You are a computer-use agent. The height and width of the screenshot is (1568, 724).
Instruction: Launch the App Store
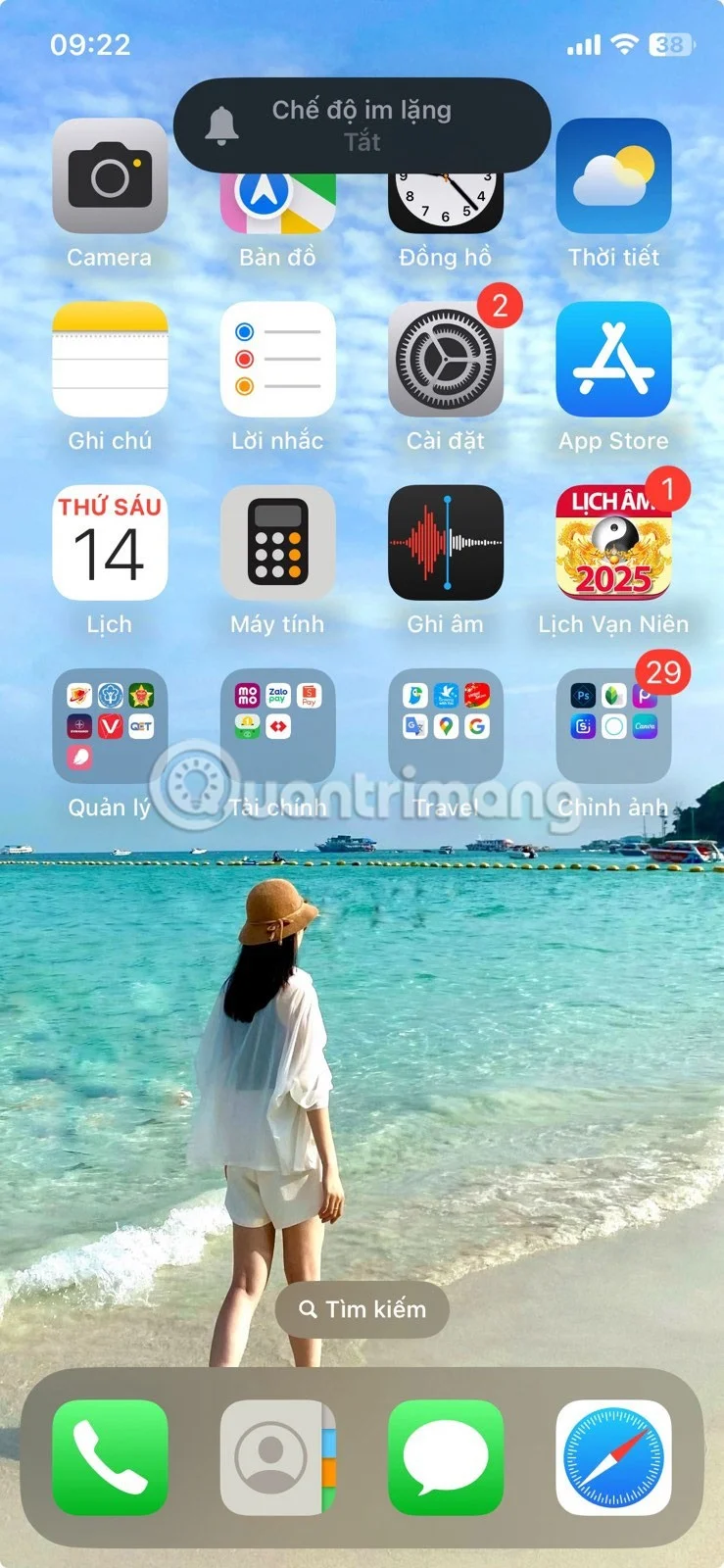613,360
